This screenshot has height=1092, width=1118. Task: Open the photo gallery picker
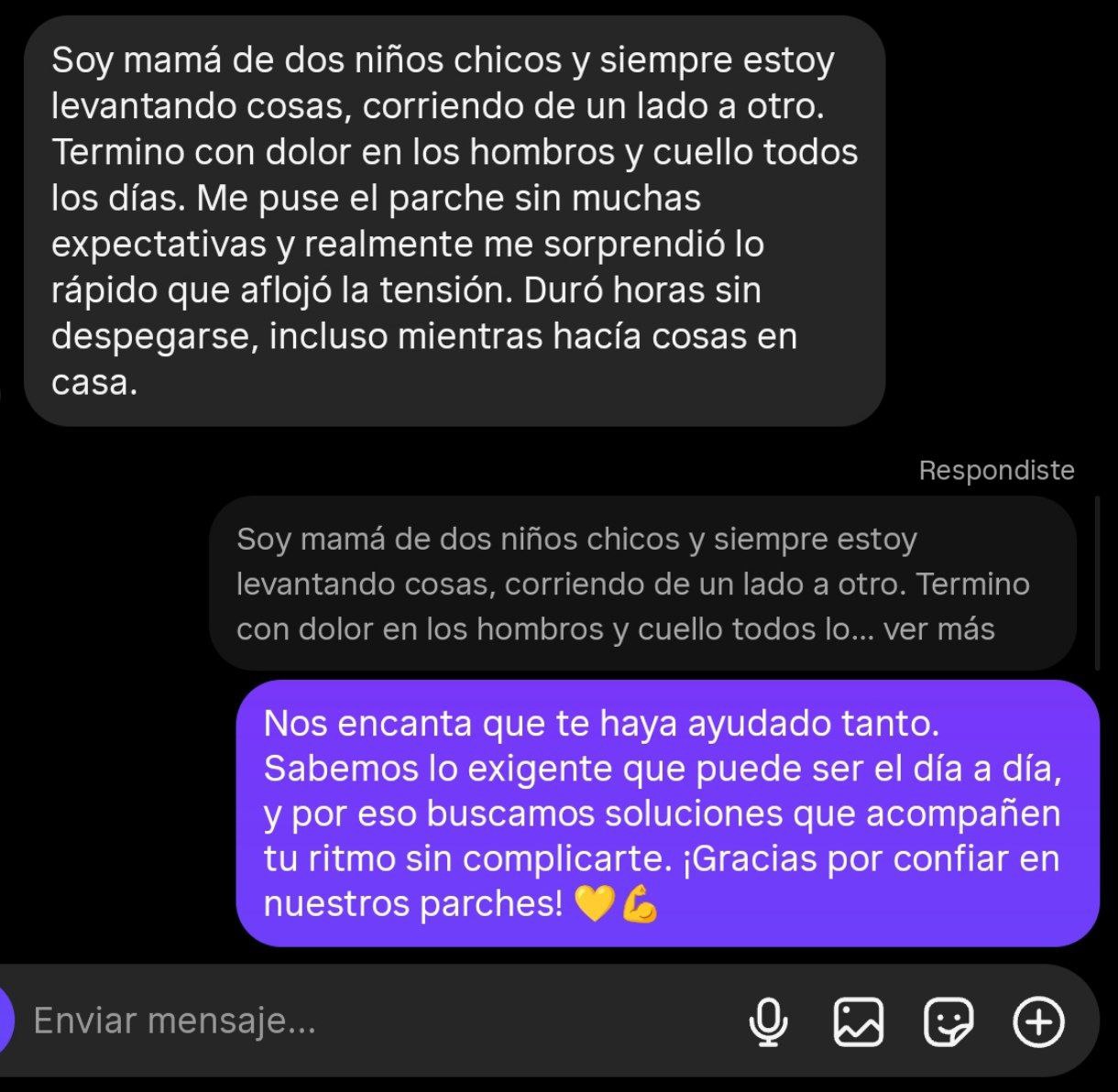(858, 1021)
